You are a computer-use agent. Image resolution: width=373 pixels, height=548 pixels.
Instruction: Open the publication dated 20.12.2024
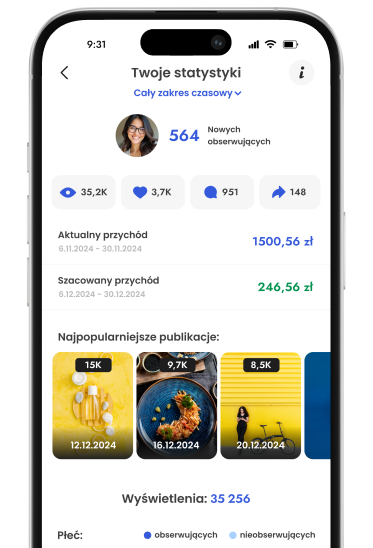pyautogui.click(x=261, y=405)
